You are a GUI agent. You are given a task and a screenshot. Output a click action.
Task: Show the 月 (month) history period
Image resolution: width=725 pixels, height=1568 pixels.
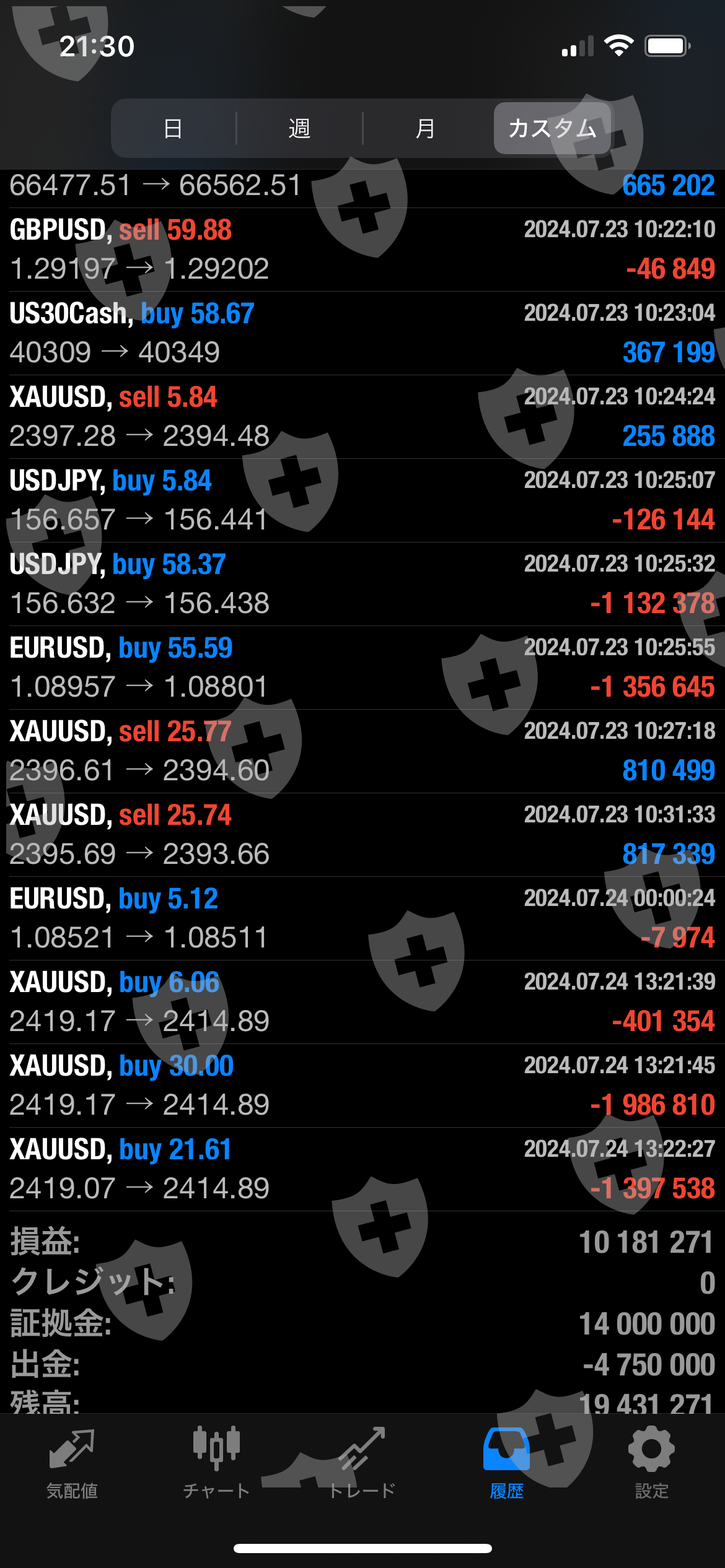click(425, 129)
